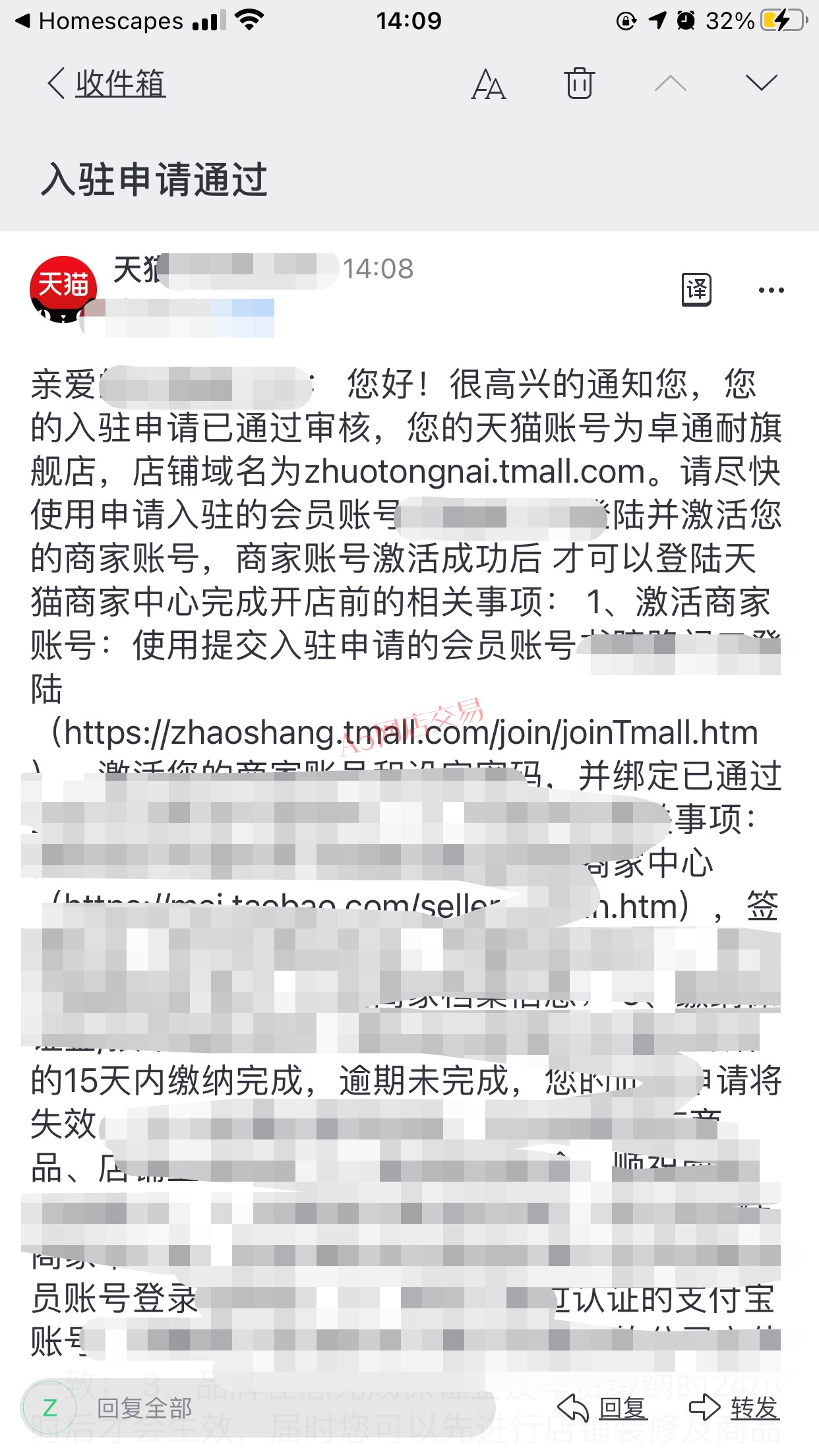Open the font size AA option
Screen dimensions: 819x1456
(x=488, y=84)
